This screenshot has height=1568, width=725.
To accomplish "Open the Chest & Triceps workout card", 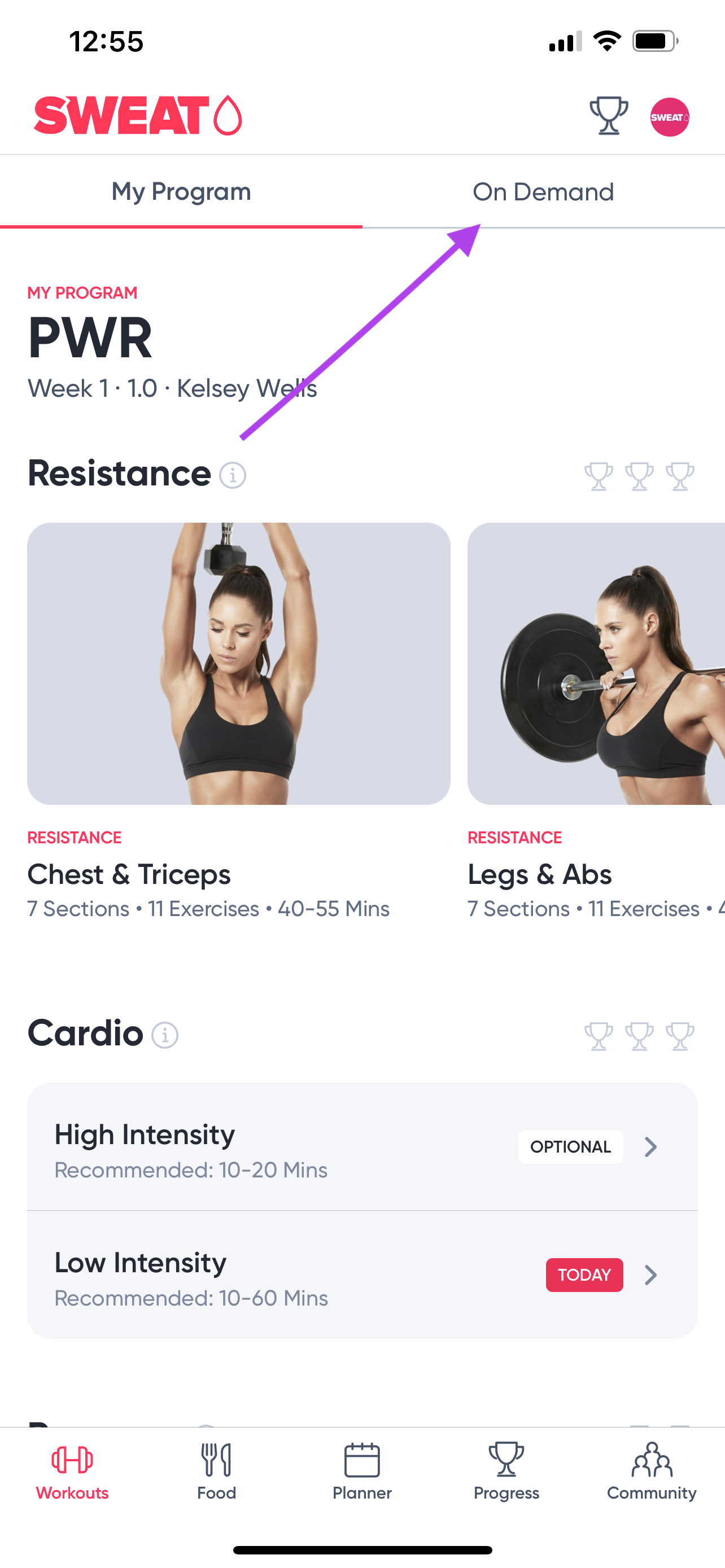I will tap(239, 721).
